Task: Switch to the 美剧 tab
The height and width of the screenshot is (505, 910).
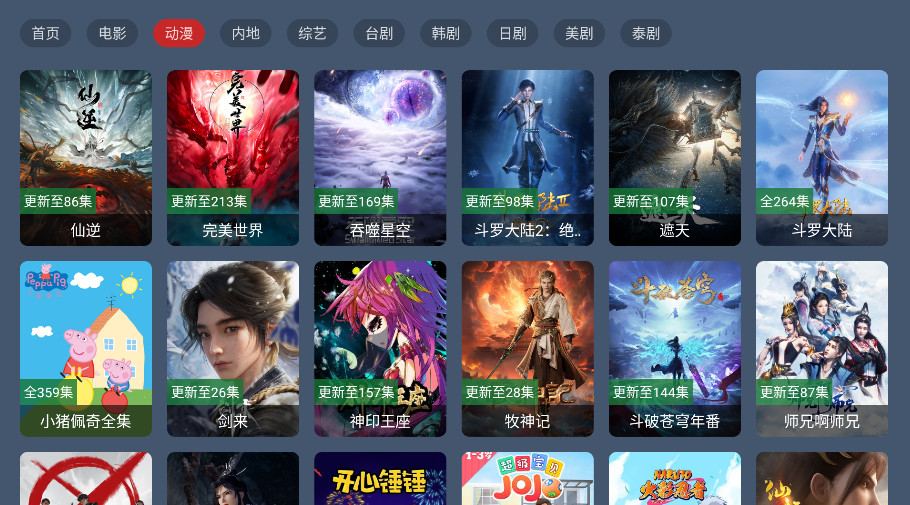Action: click(x=579, y=33)
